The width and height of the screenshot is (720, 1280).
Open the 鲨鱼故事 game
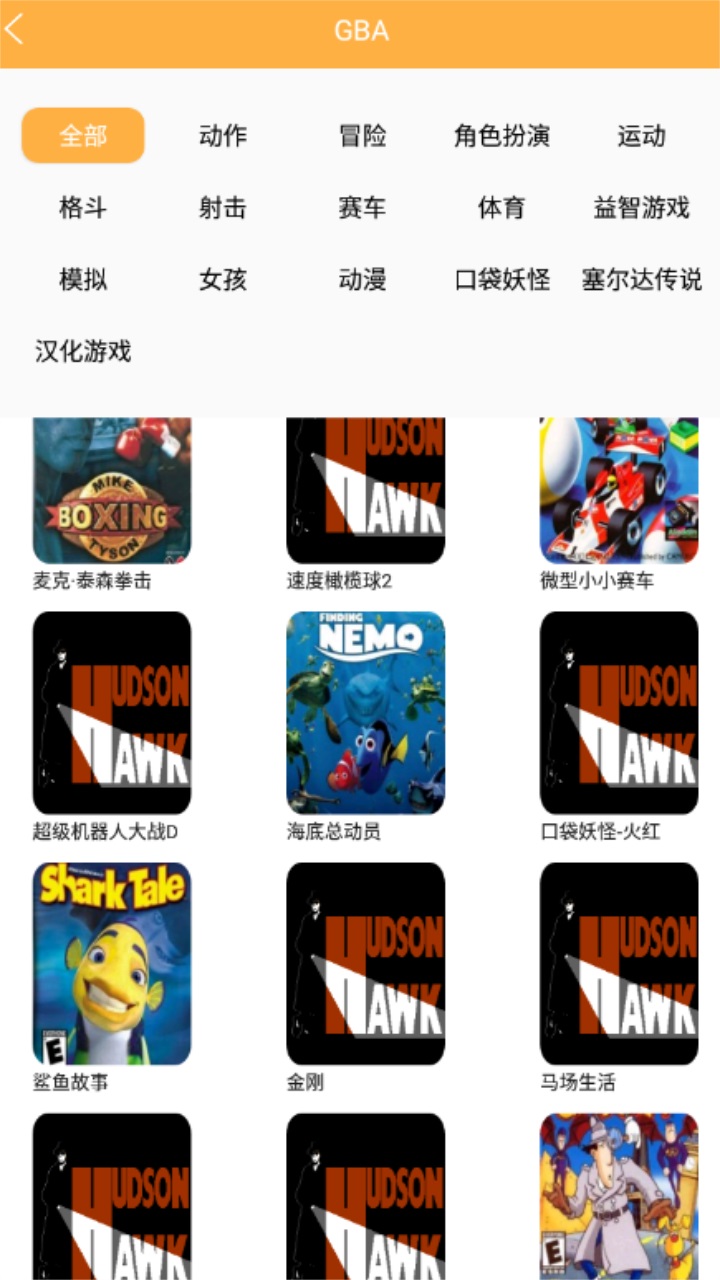pyautogui.click(x=111, y=962)
